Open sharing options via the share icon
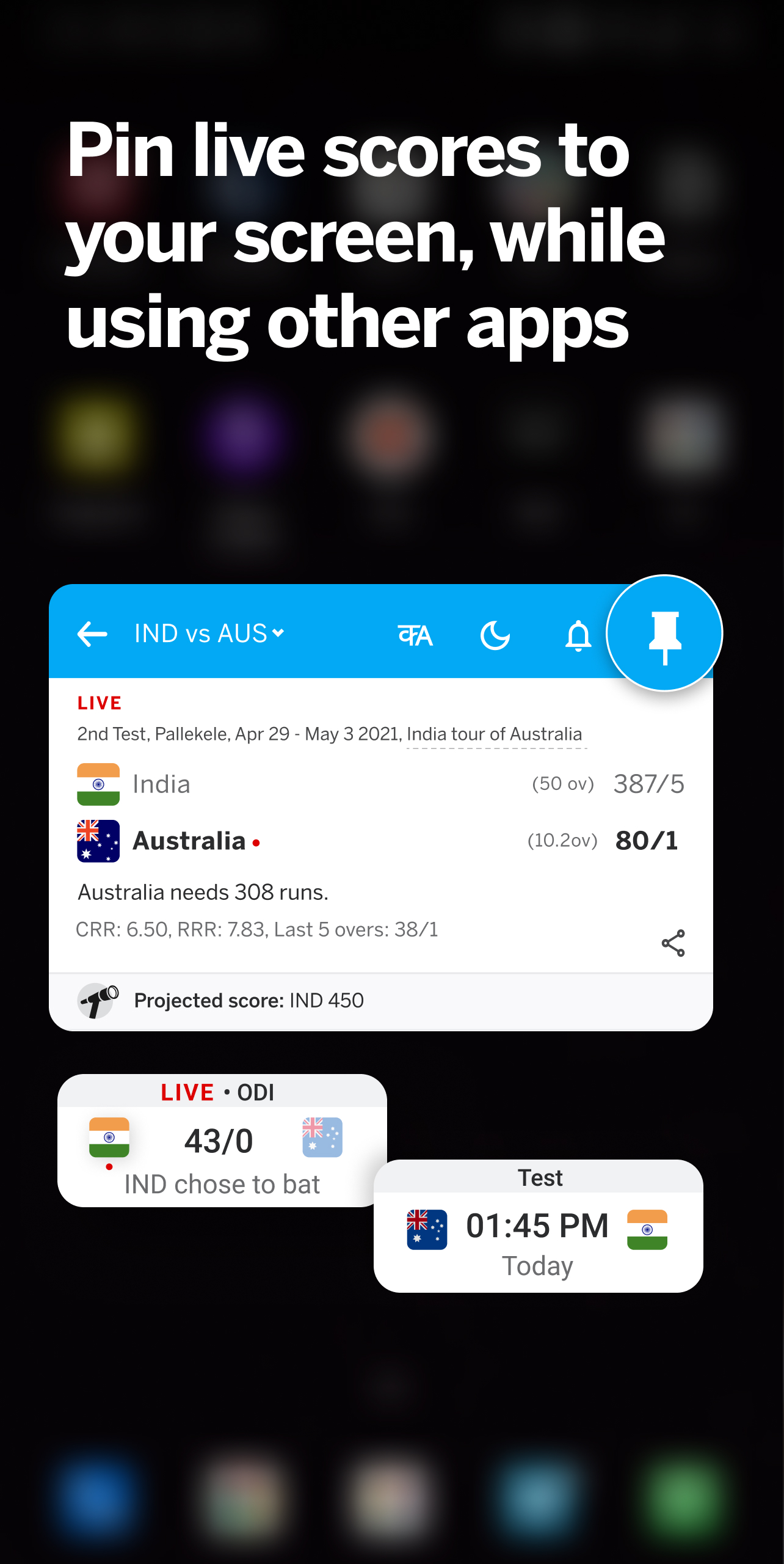 pos(674,943)
